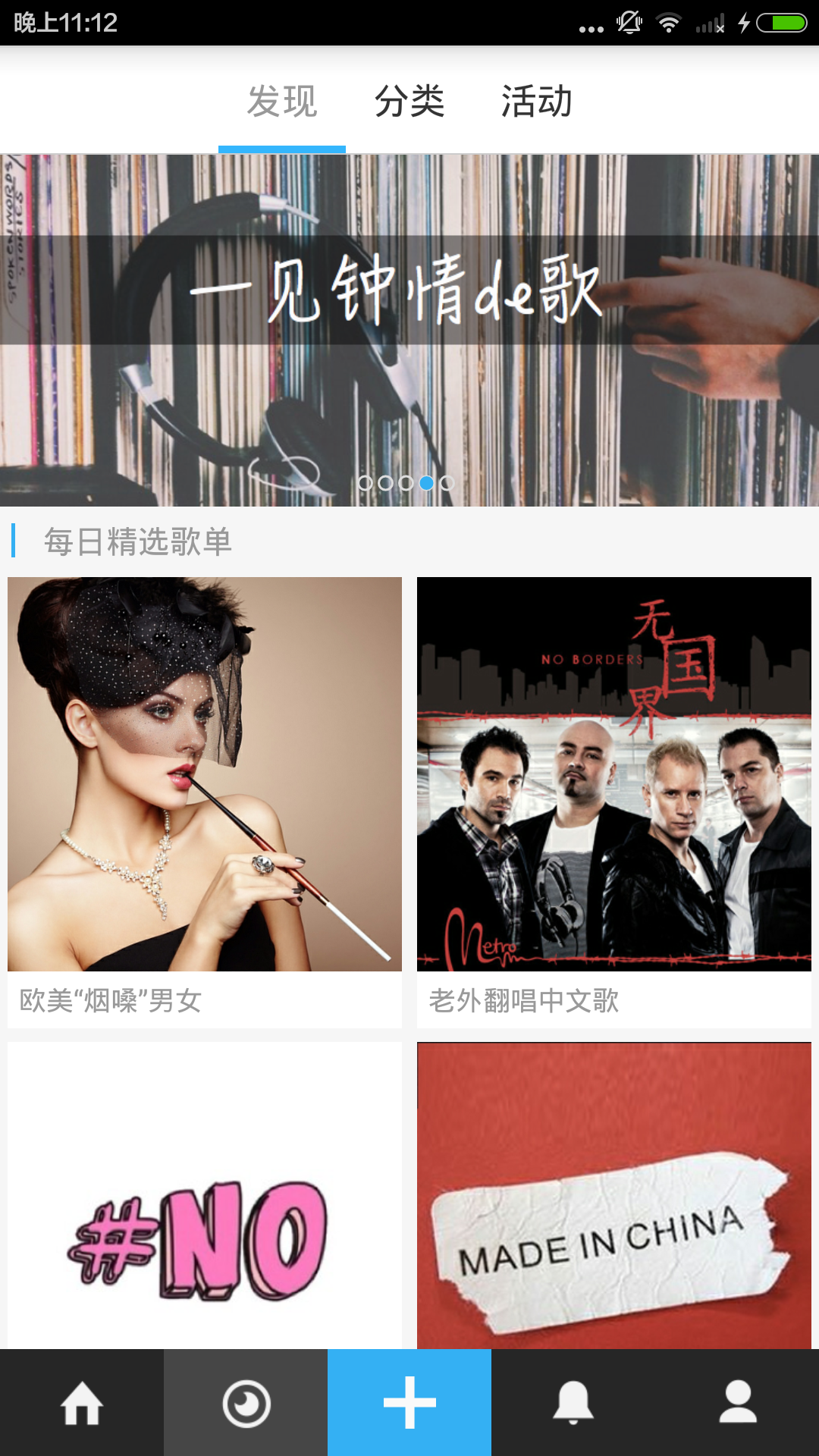
Task: Open the 一见钟情de歌 banner
Action: click(409, 330)
